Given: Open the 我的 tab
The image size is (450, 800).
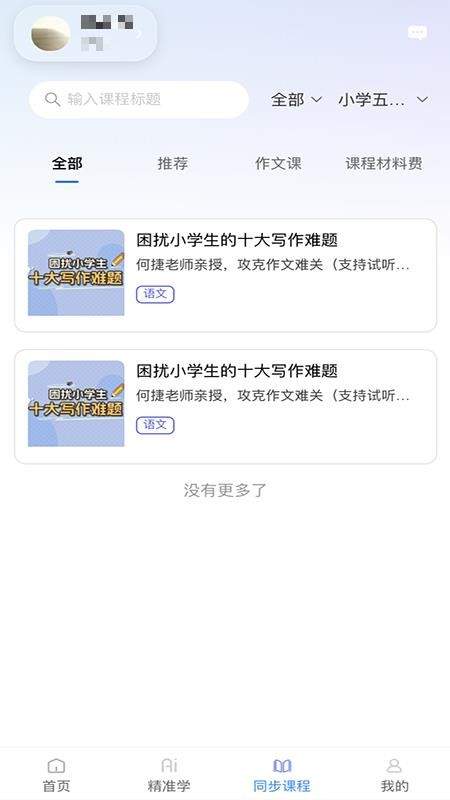Looking at the screenshot, I should [x=394, y=775].
